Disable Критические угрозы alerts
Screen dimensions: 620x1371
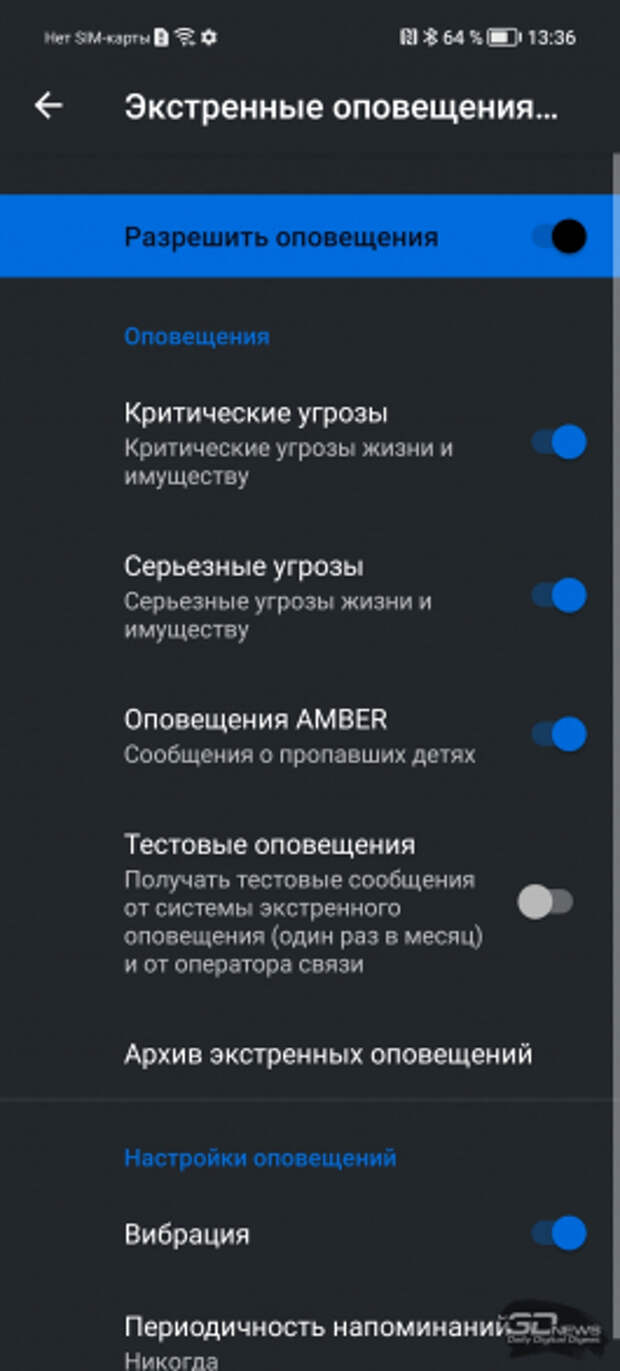(x=559, y=442)
